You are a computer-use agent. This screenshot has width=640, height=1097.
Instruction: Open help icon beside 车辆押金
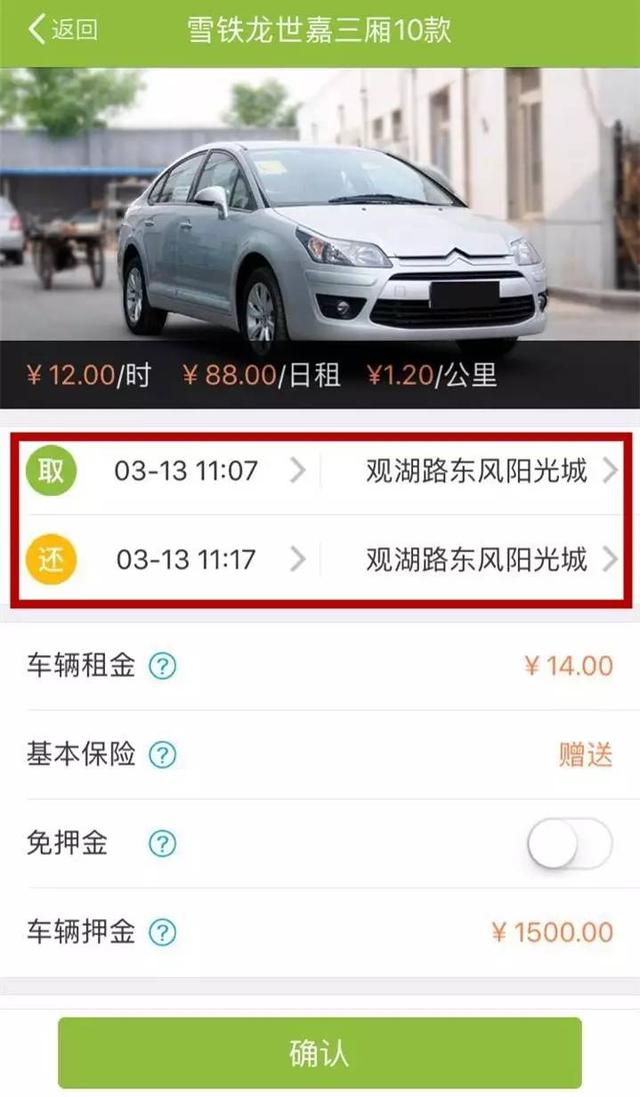[162, 933]
